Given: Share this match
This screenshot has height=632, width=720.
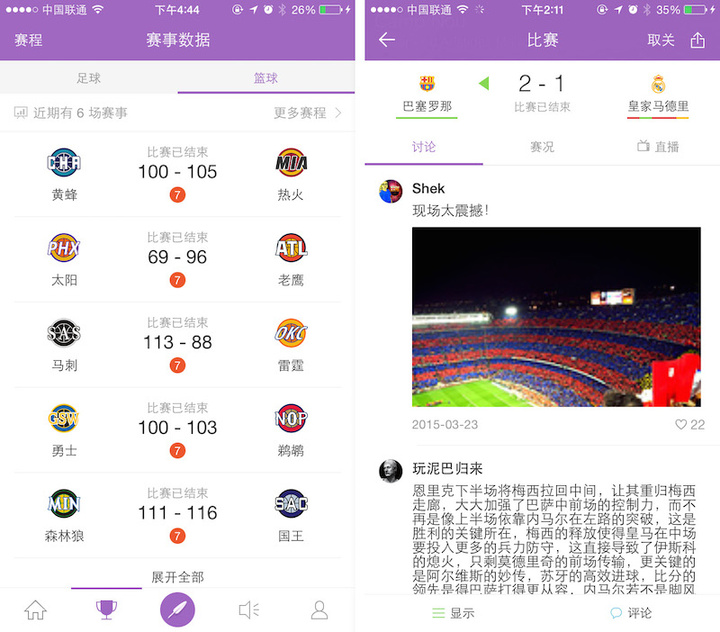Looking at the screenshot, I should 697,40.
